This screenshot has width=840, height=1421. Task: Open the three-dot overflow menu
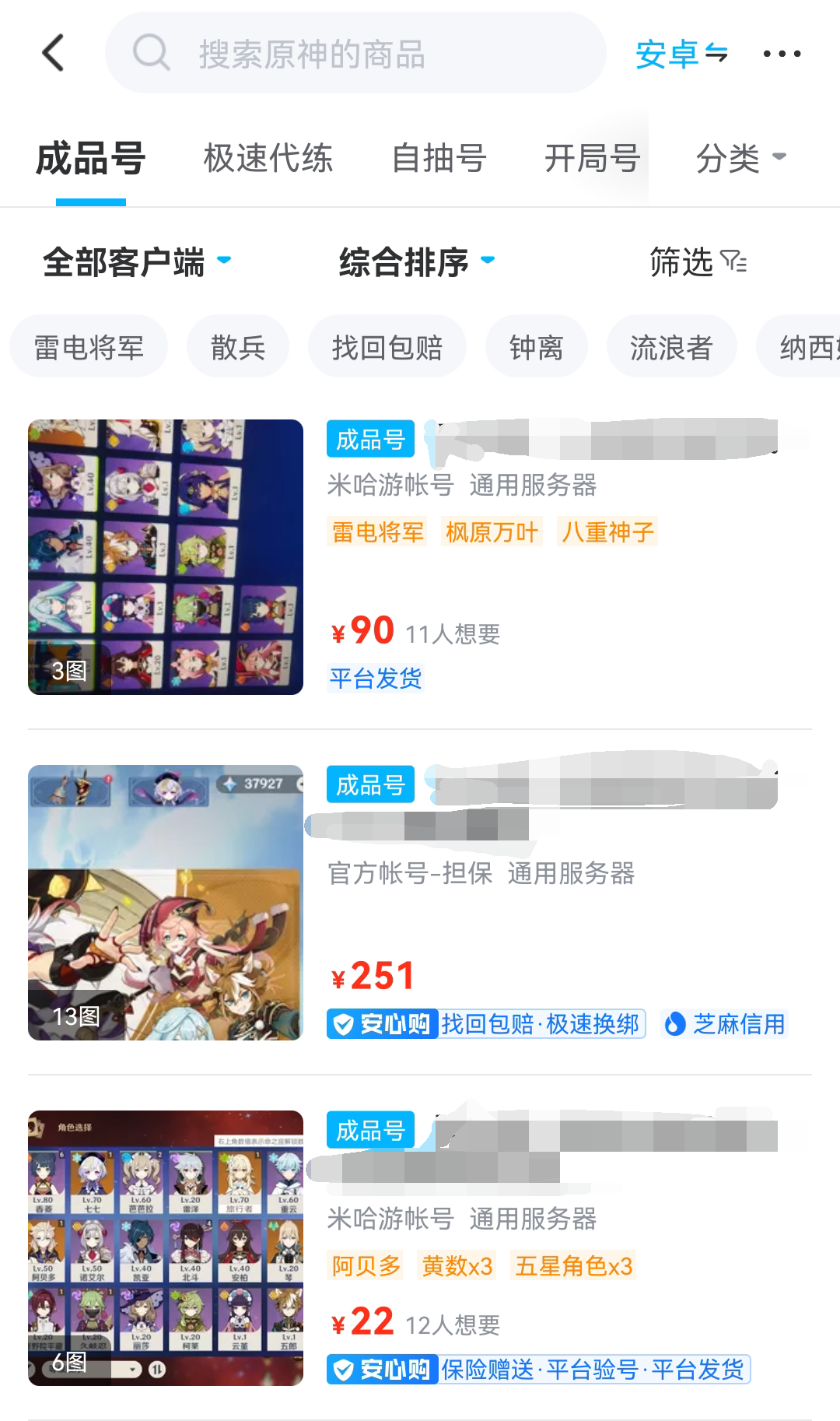(782, 54)
